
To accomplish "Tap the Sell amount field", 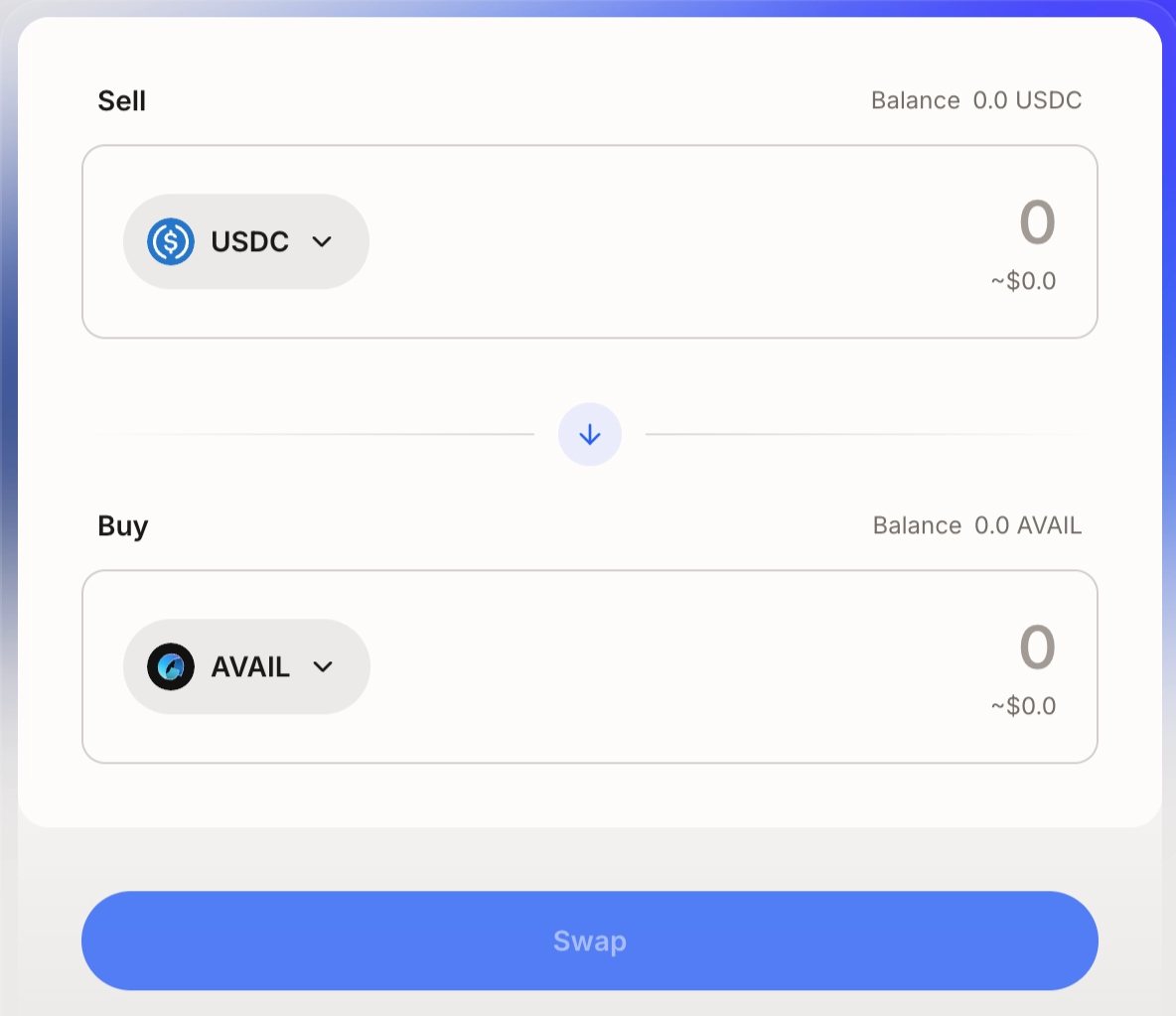I will tap(1036, 222).
